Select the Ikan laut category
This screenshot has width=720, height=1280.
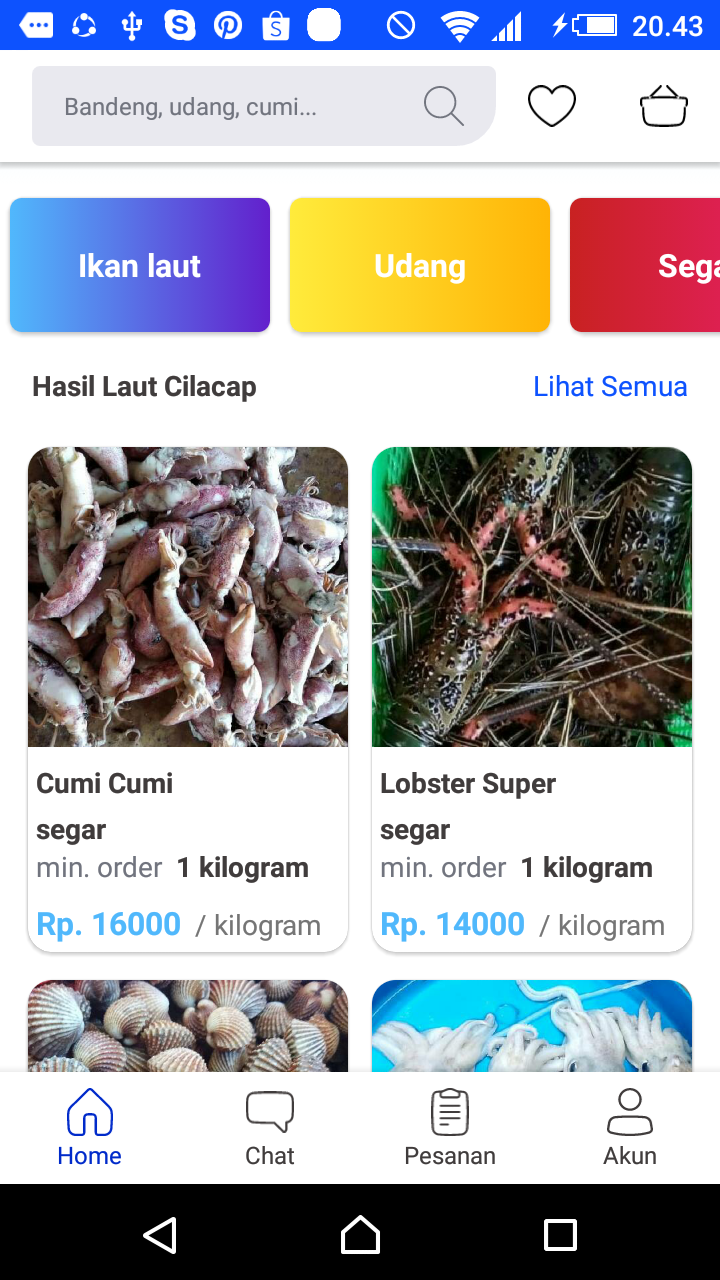140,265
